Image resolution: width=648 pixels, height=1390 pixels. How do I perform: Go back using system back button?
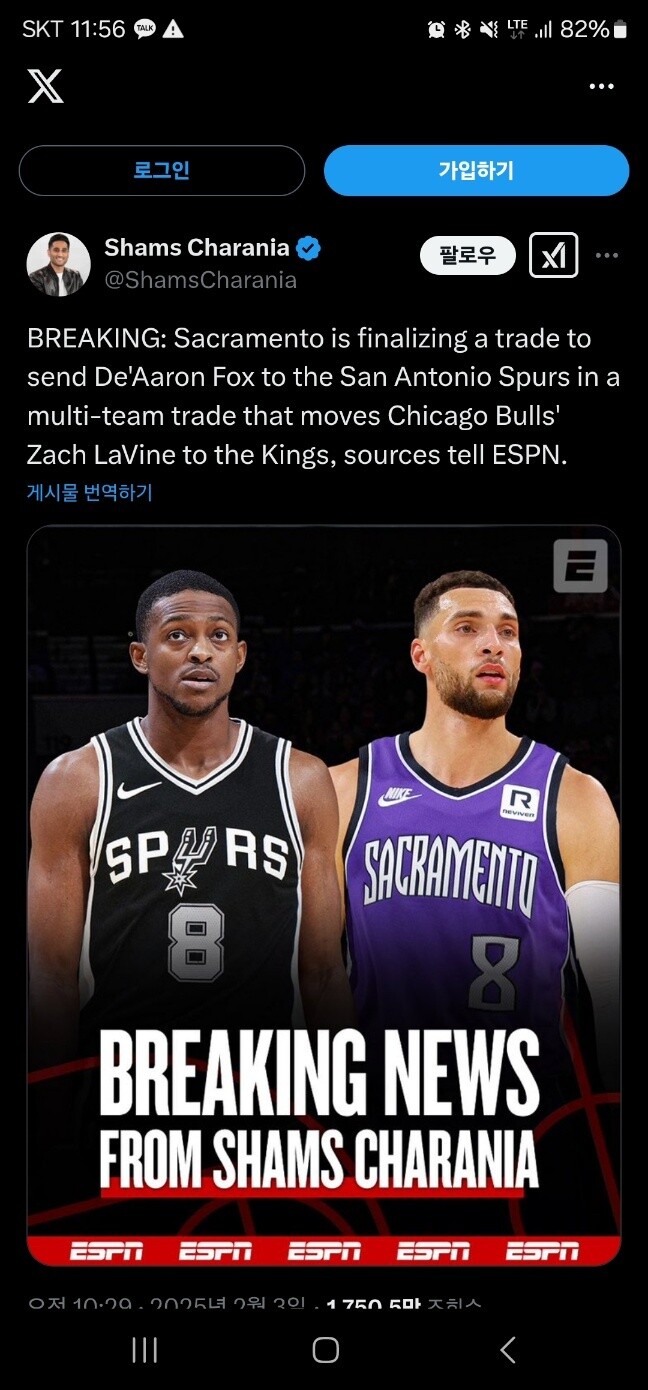point(508,1350)
